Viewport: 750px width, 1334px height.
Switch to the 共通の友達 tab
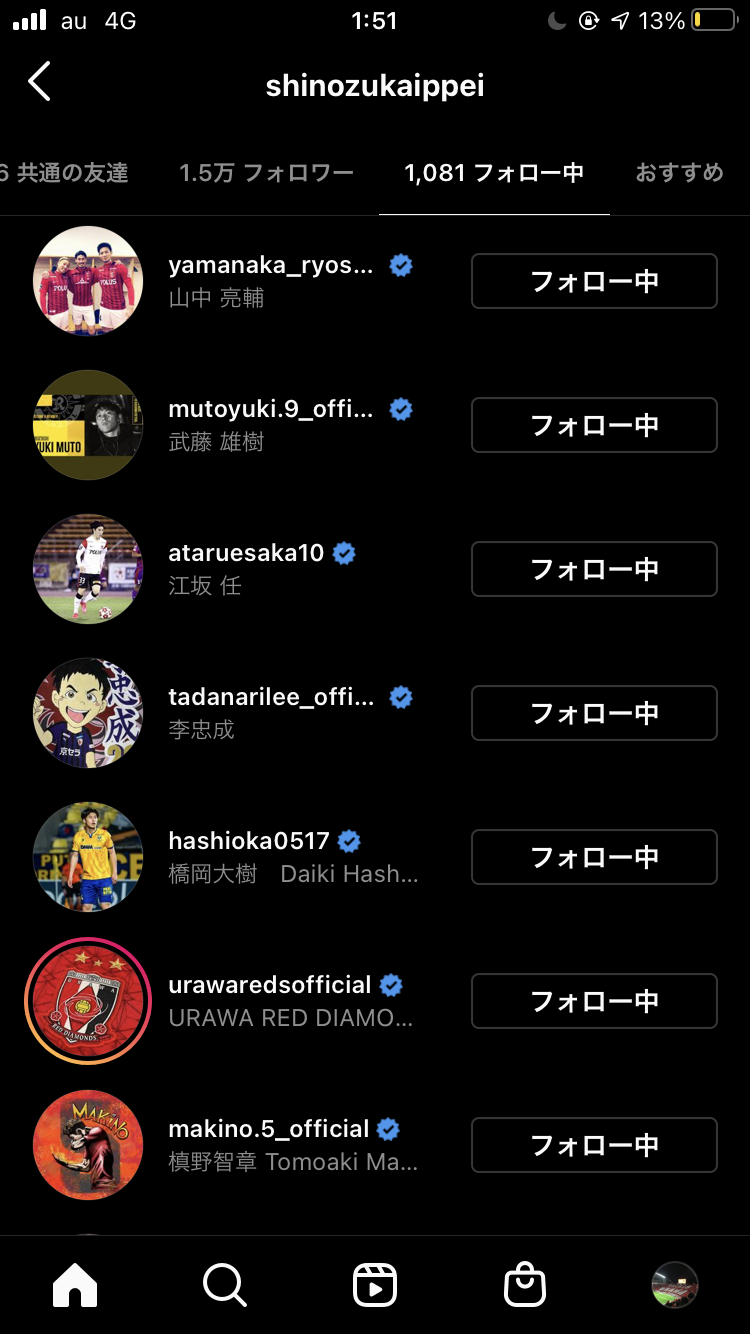pyautogui.click(x=66, y=173)
